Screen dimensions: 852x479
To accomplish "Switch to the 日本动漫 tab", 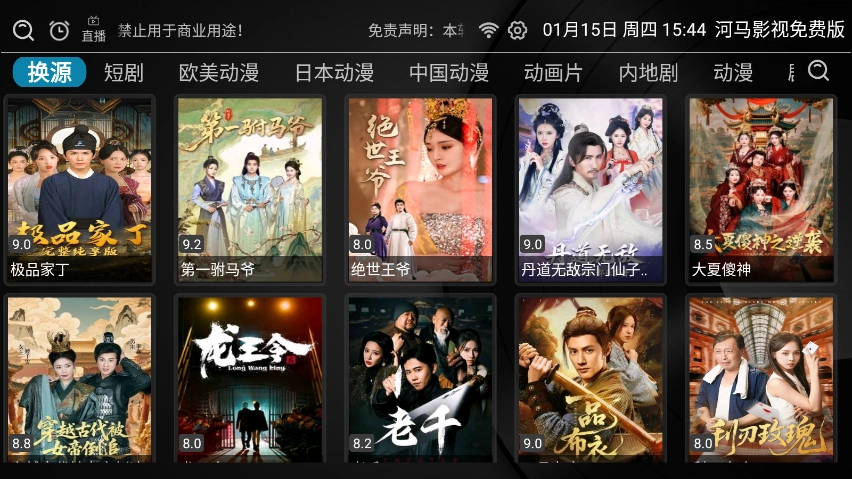I will tap(334, 72).
